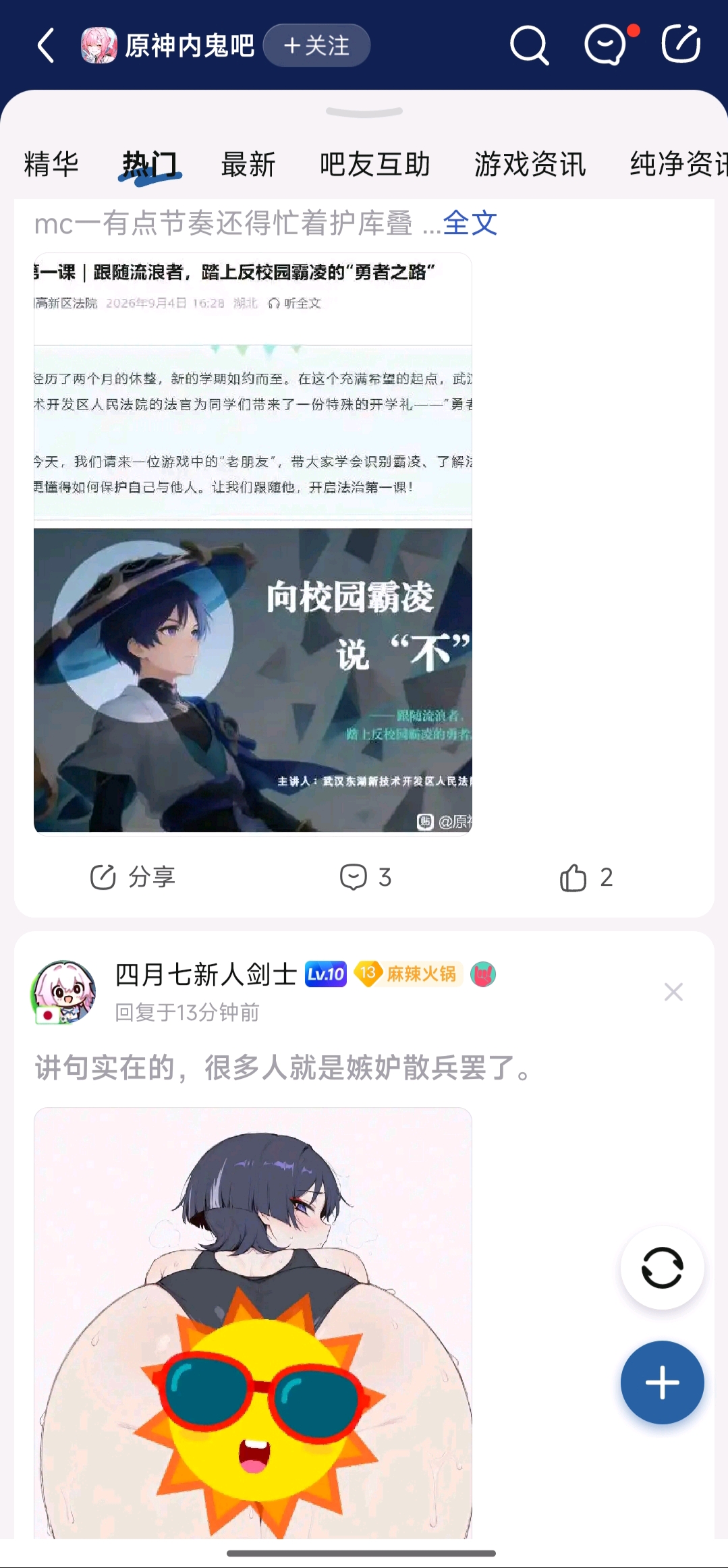The image size is (728, 1568).
Task: Open the write-post icon in top bar
Action: pyautogui.click(x=681, y=45)
